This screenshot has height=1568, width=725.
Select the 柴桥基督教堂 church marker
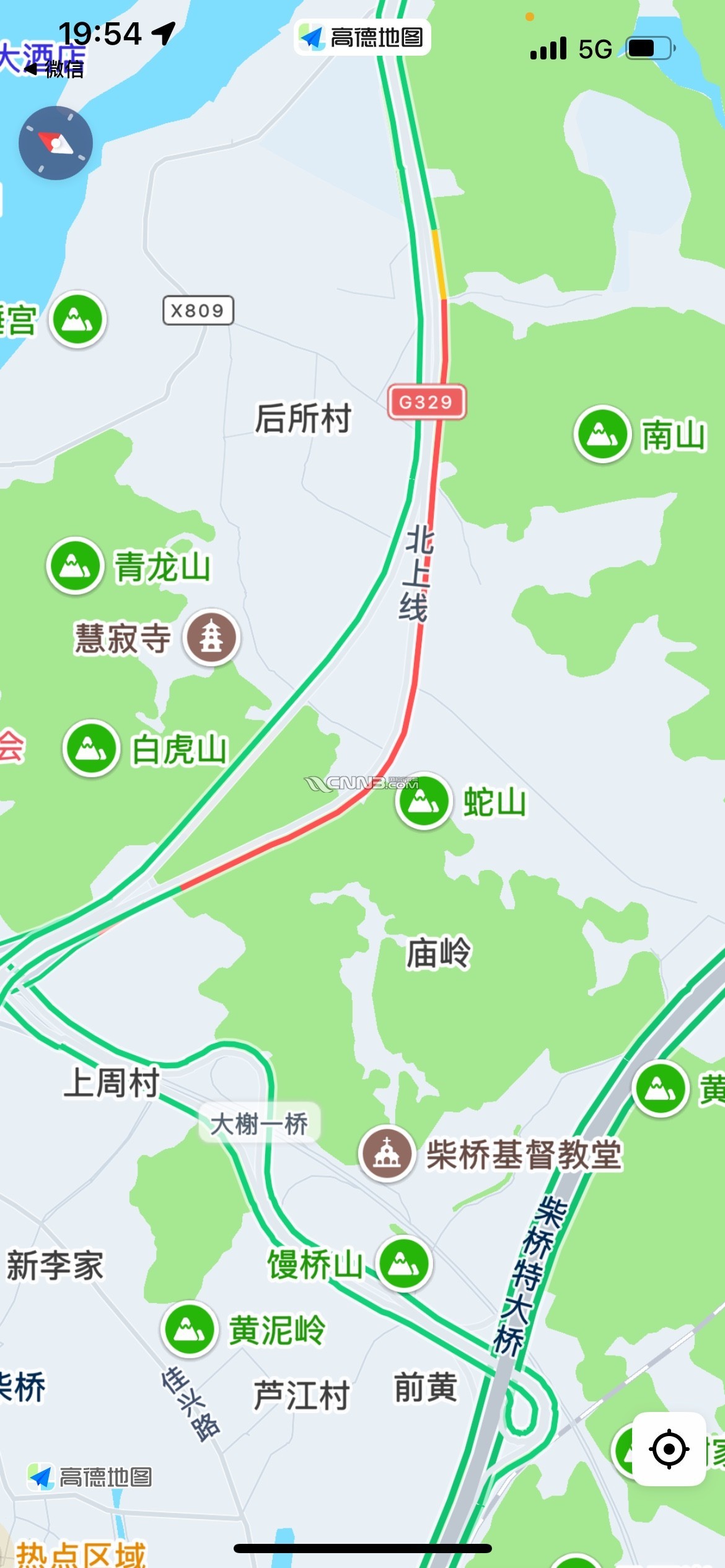click(x=387, y=1154)
